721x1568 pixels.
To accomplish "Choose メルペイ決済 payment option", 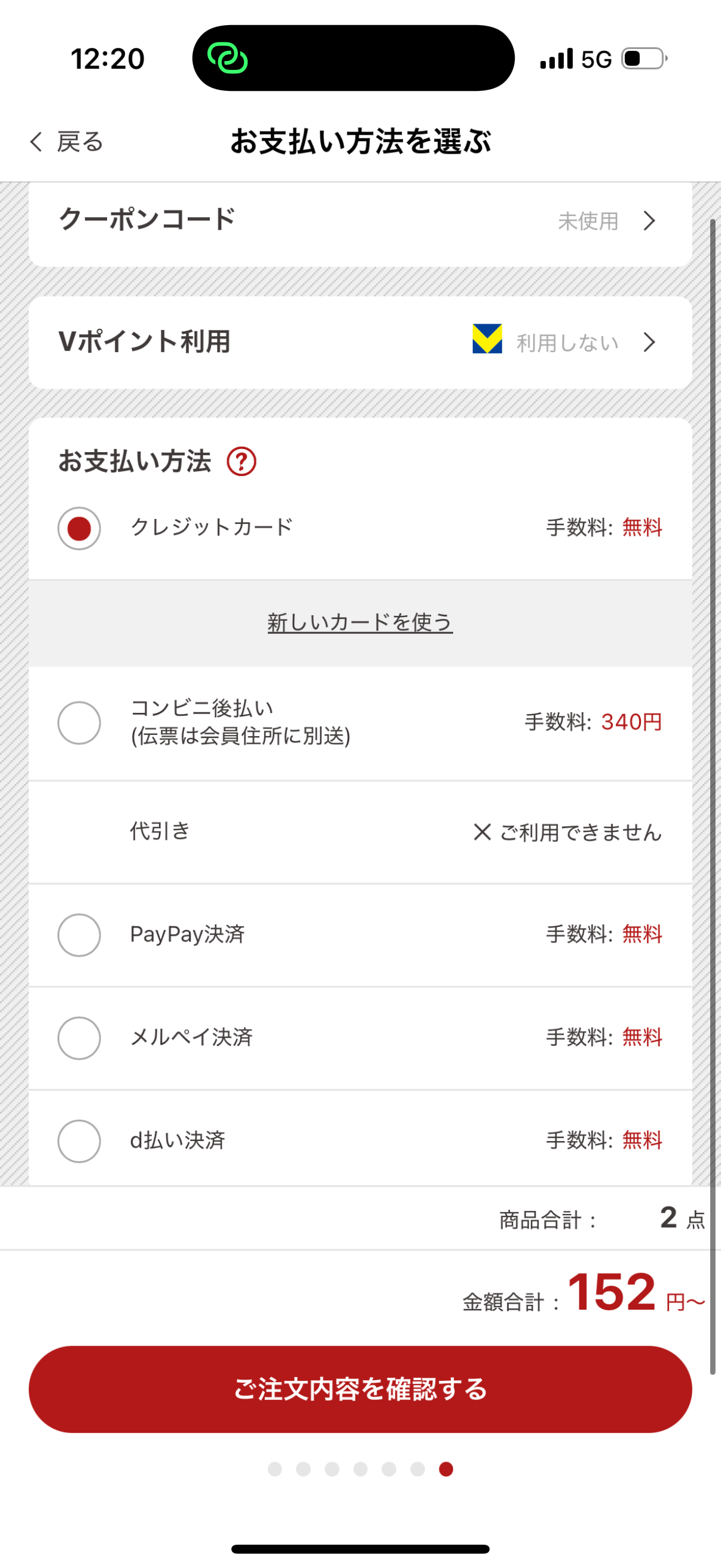I will coord(360,1037).
